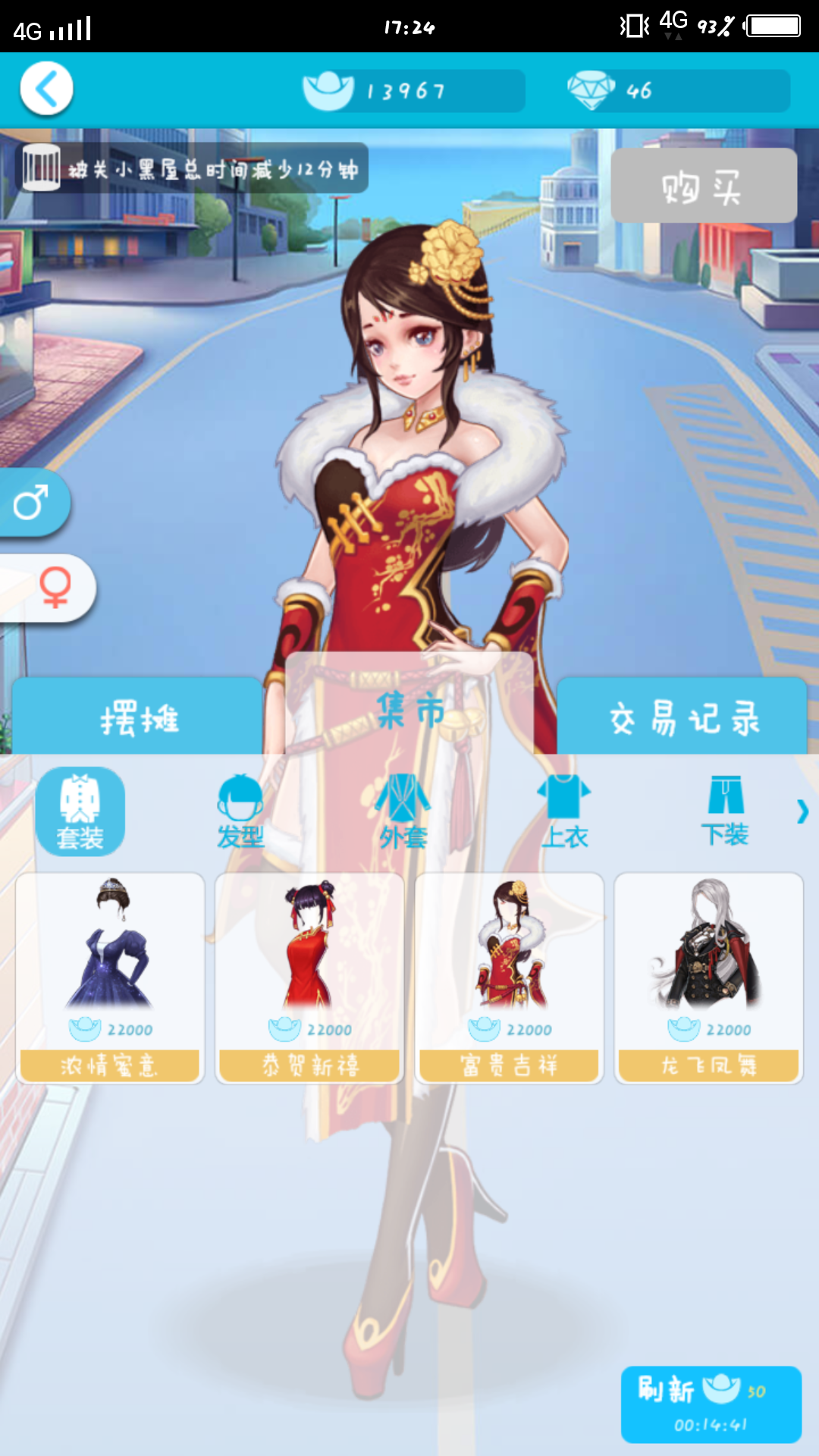Switch to male gender option

[x=34, y=503]
